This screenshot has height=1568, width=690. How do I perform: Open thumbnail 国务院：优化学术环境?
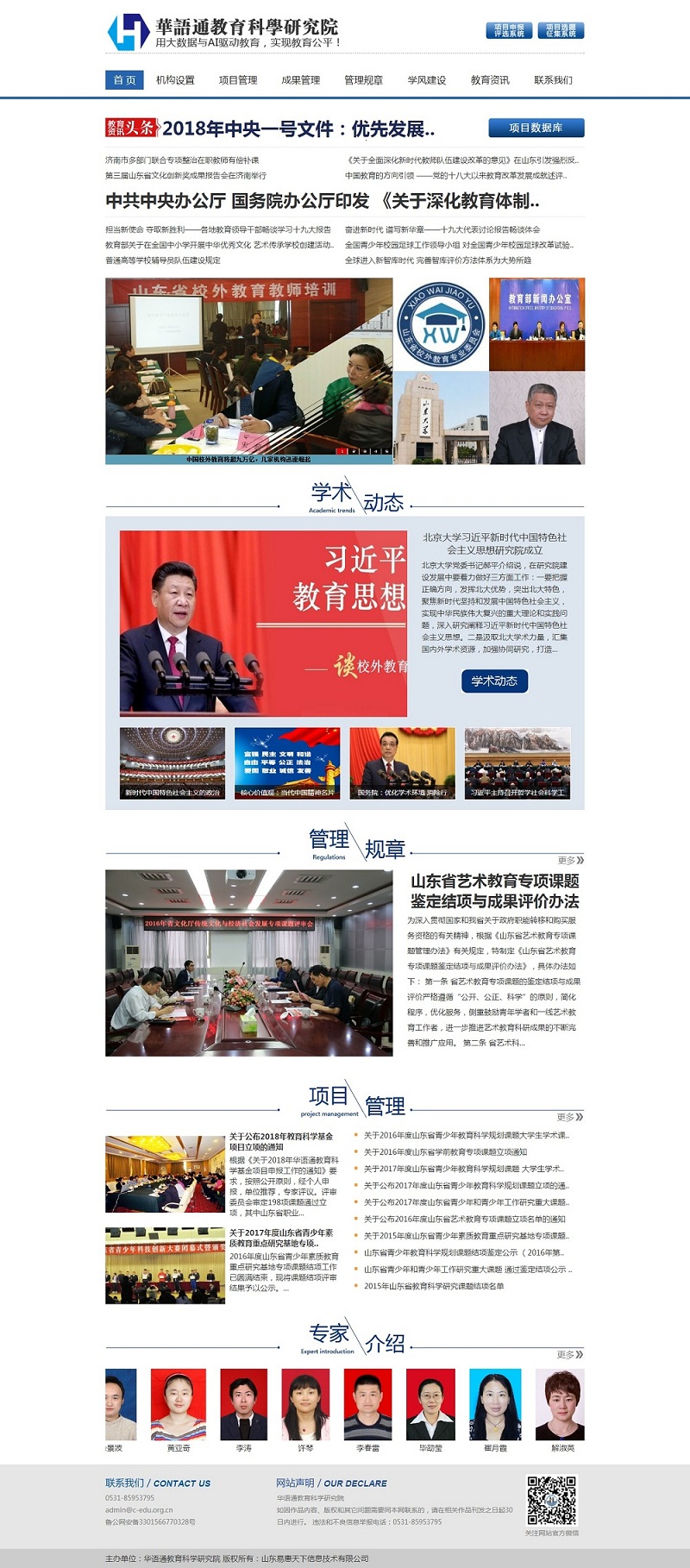pos(403,763)
